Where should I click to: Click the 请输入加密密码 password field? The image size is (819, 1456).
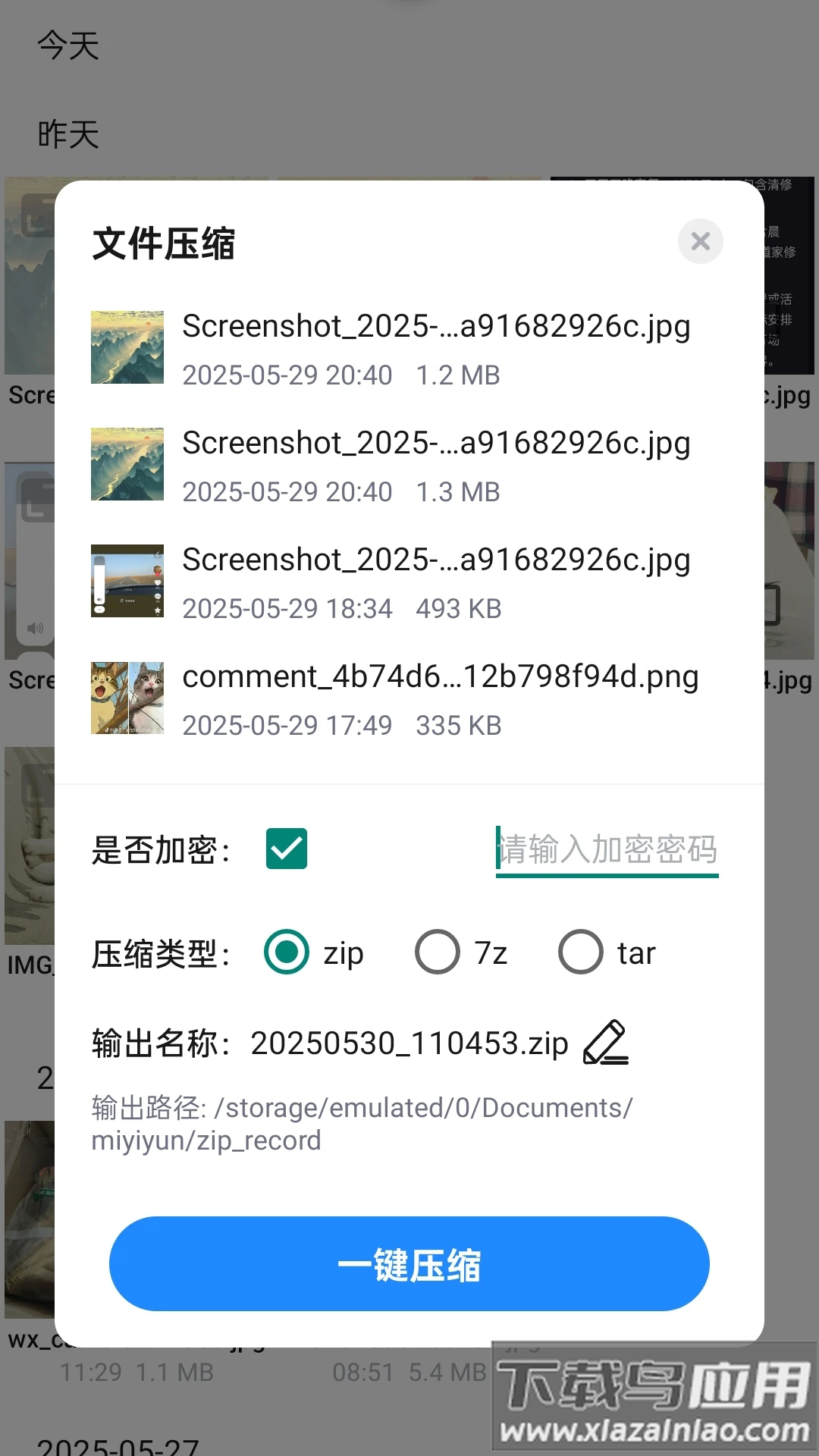(607, 850)
